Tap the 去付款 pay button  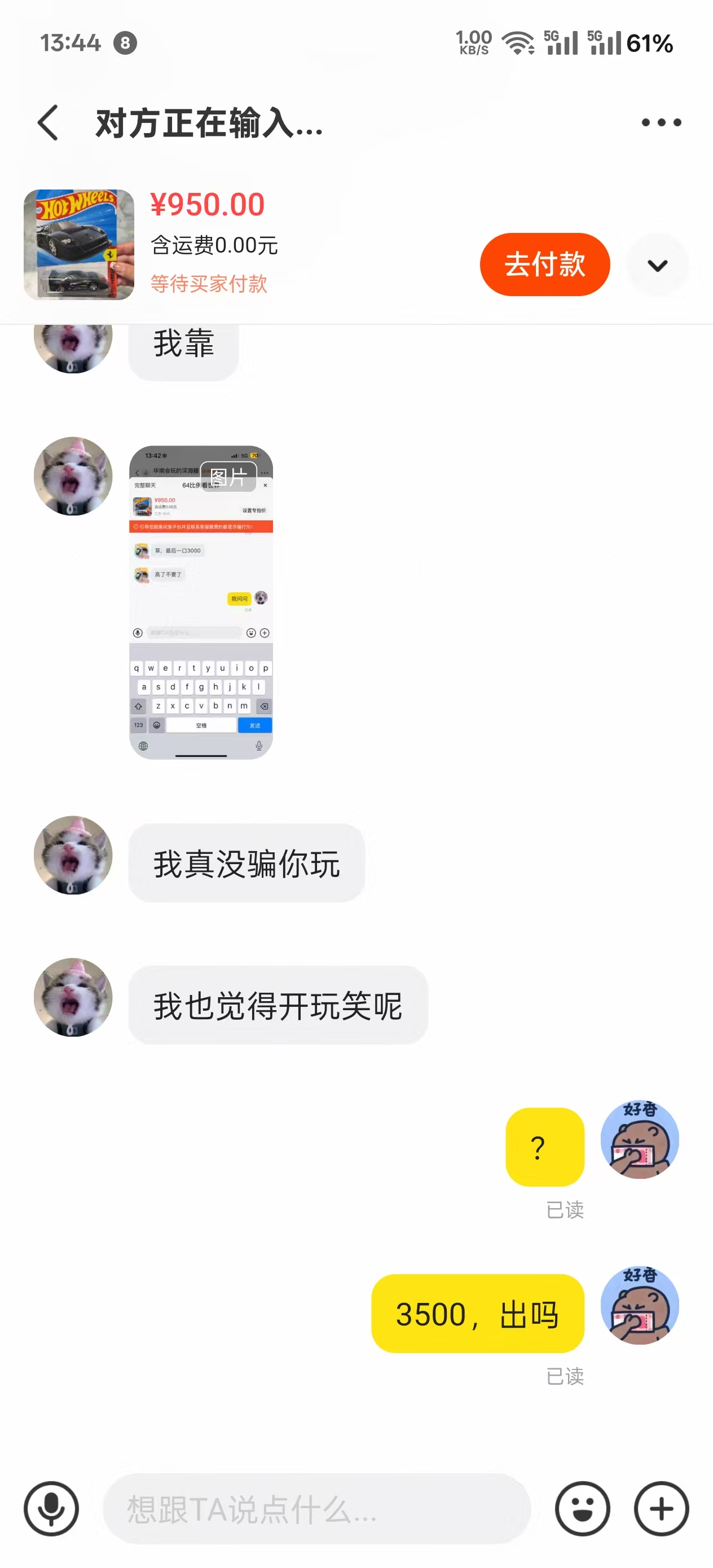click(544, 264)
